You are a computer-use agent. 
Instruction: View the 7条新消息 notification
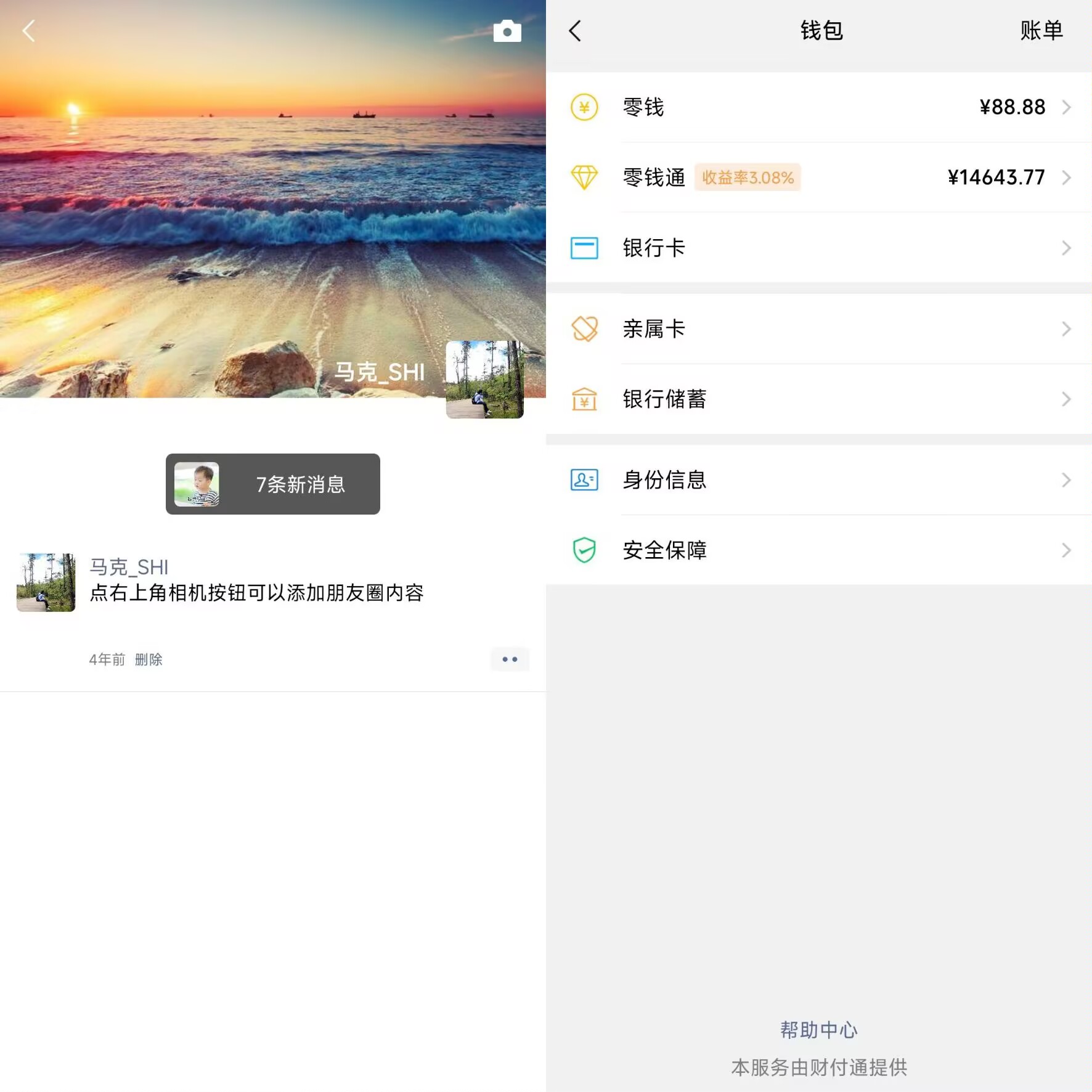coord(273,484)
